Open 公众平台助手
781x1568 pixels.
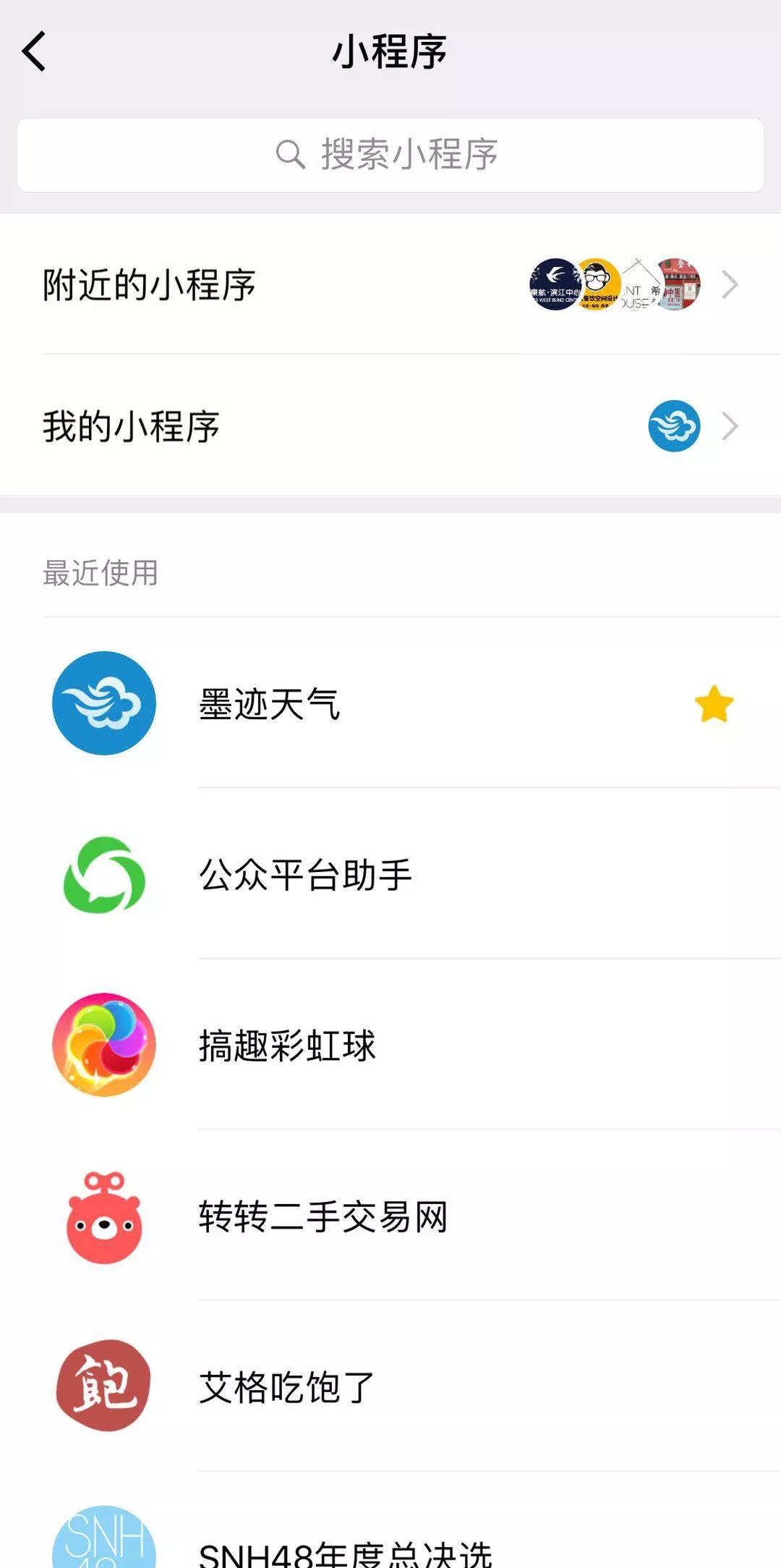(x=305, y=875)
